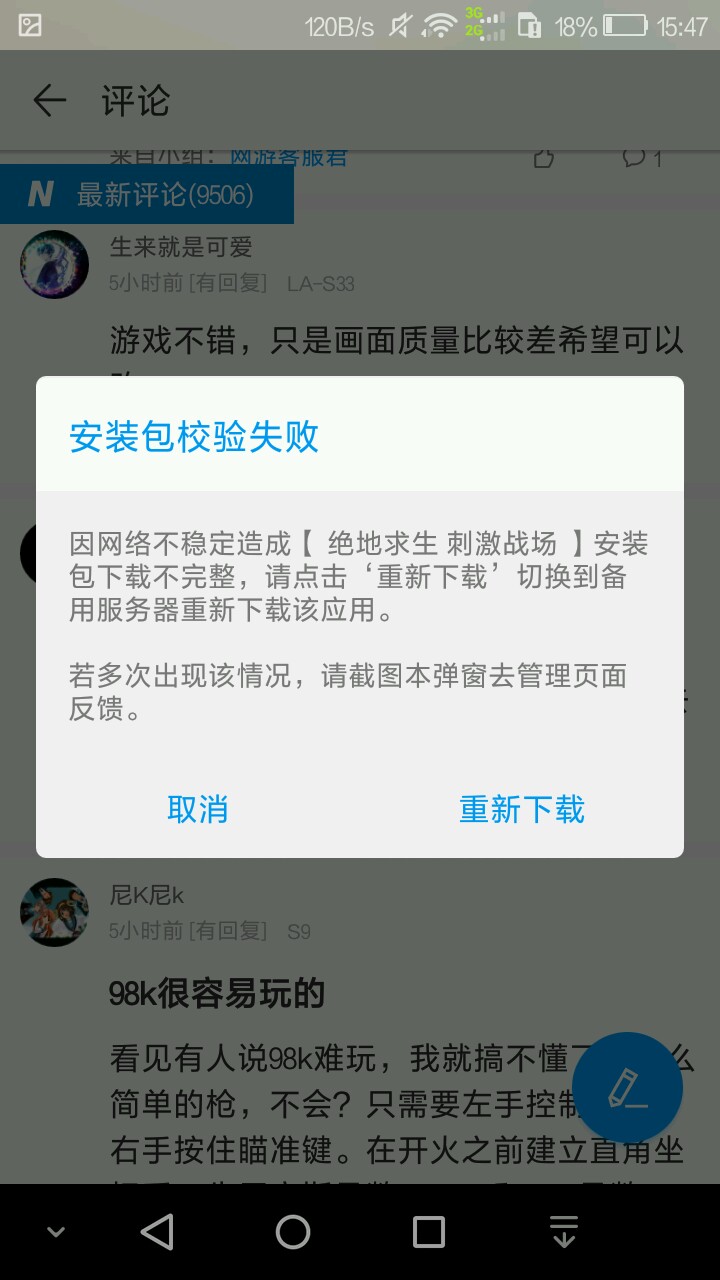This screenshot has width=720, height=1280.
Task: Go to the home screen
Action: point(293,1232)
